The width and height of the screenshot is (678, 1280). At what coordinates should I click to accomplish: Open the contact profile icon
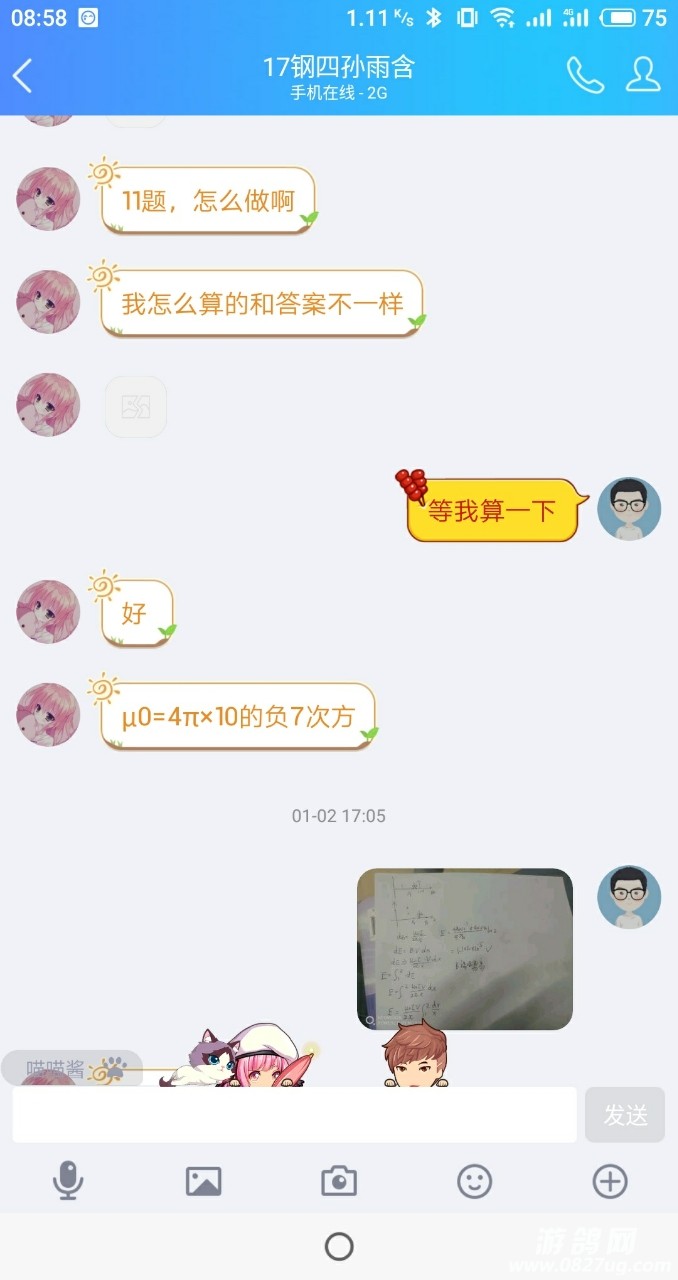tap(643, 75)
